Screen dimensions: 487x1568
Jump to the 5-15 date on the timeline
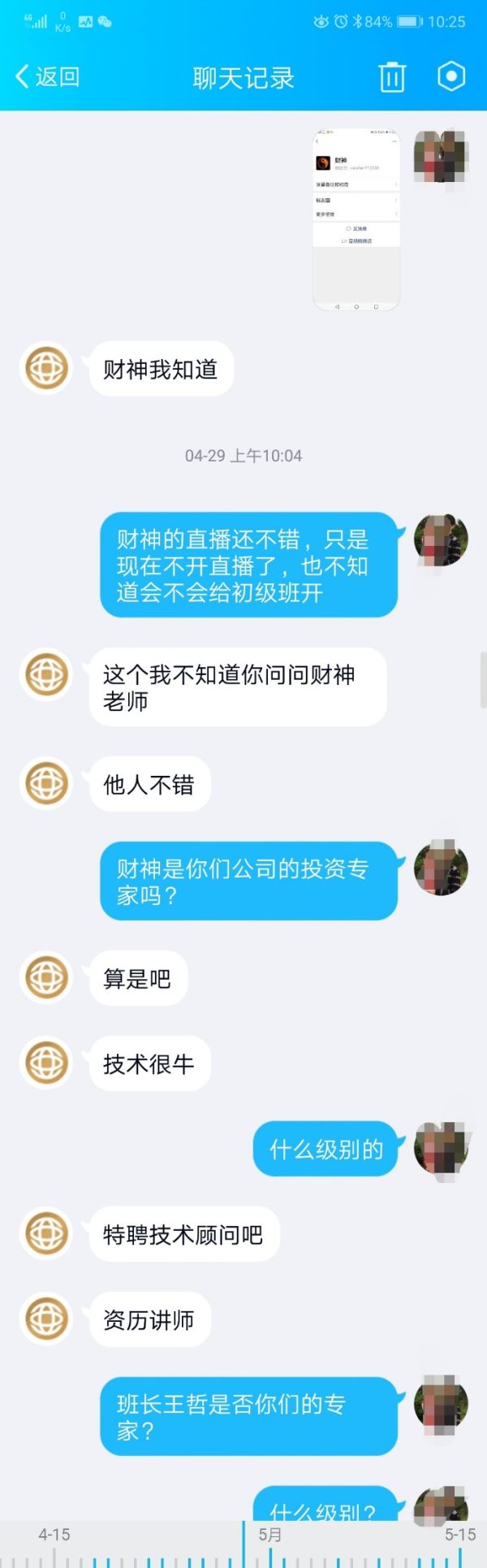pyautogui.click(x=459, y=1535)
